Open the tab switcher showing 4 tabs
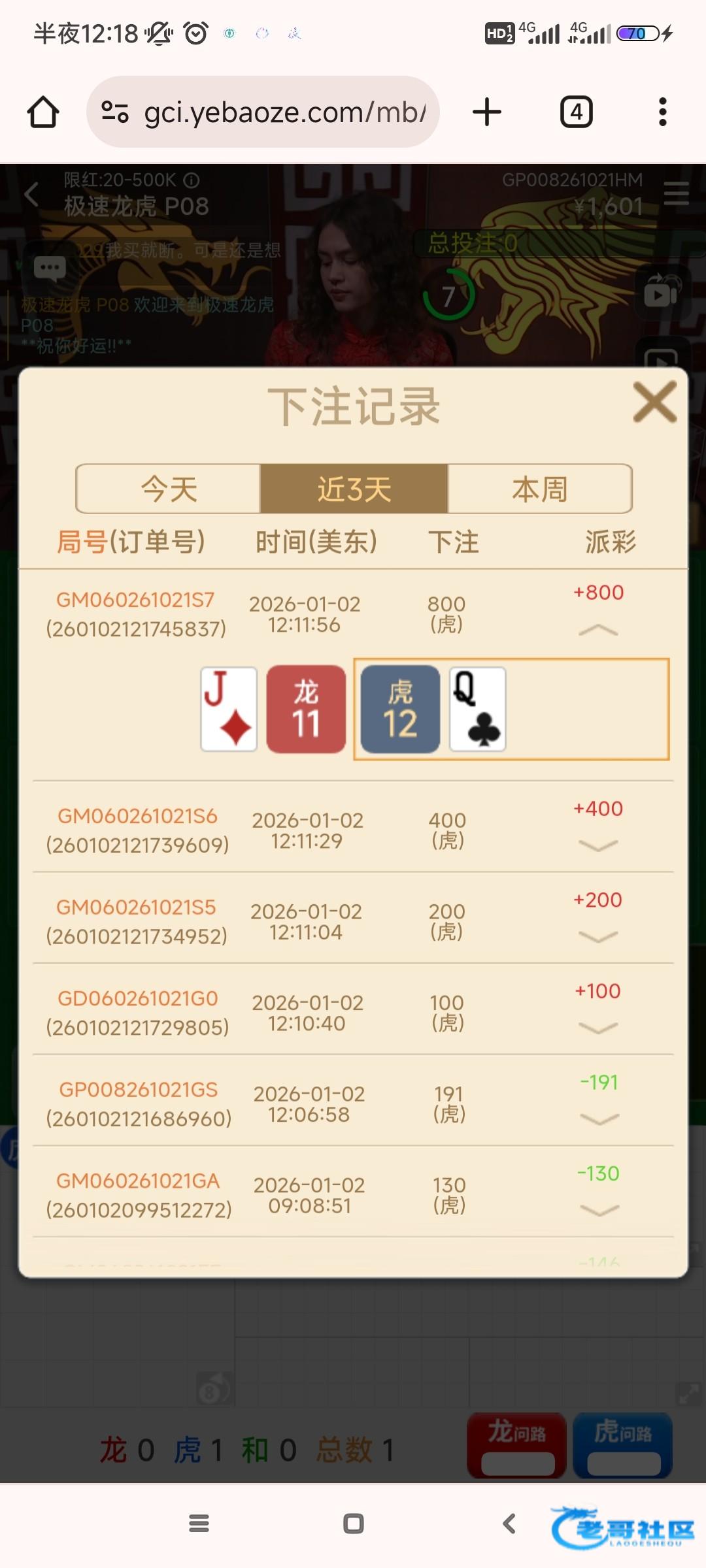706x1568 pixels. 576,112
